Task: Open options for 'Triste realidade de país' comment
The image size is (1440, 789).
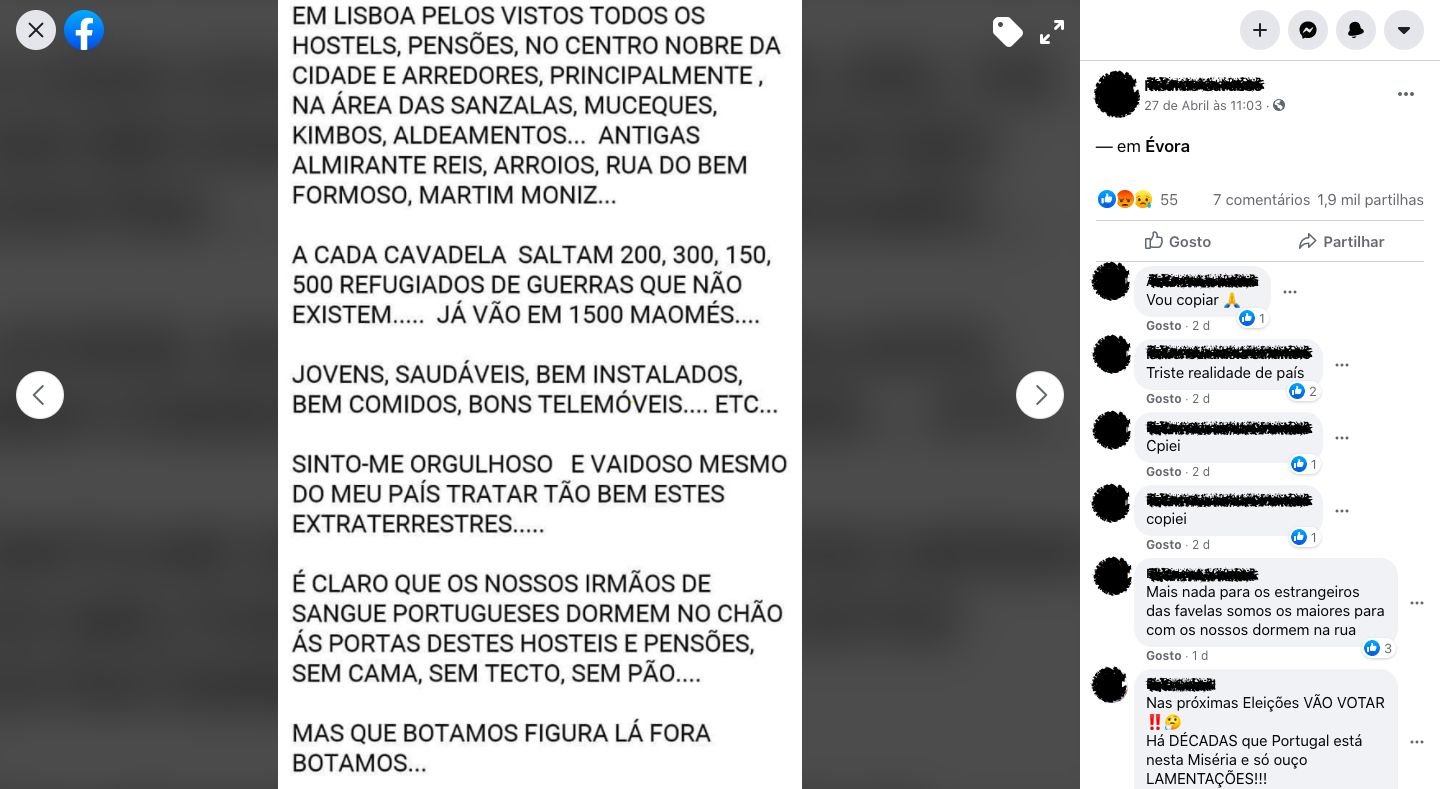Action: pyautogui.click(x=1342, y=365)
